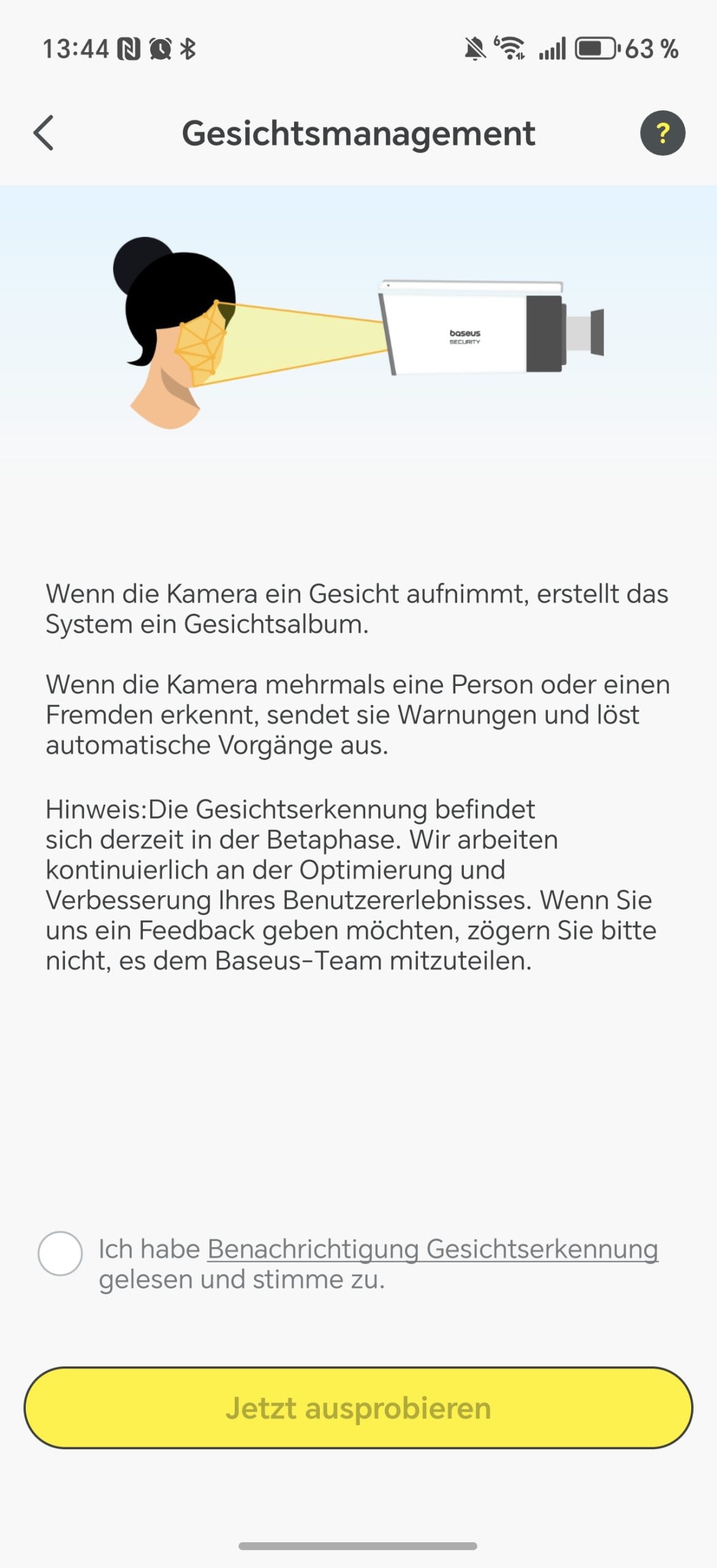Check the consent checkbox for Gesichtserkennung

60,1253
